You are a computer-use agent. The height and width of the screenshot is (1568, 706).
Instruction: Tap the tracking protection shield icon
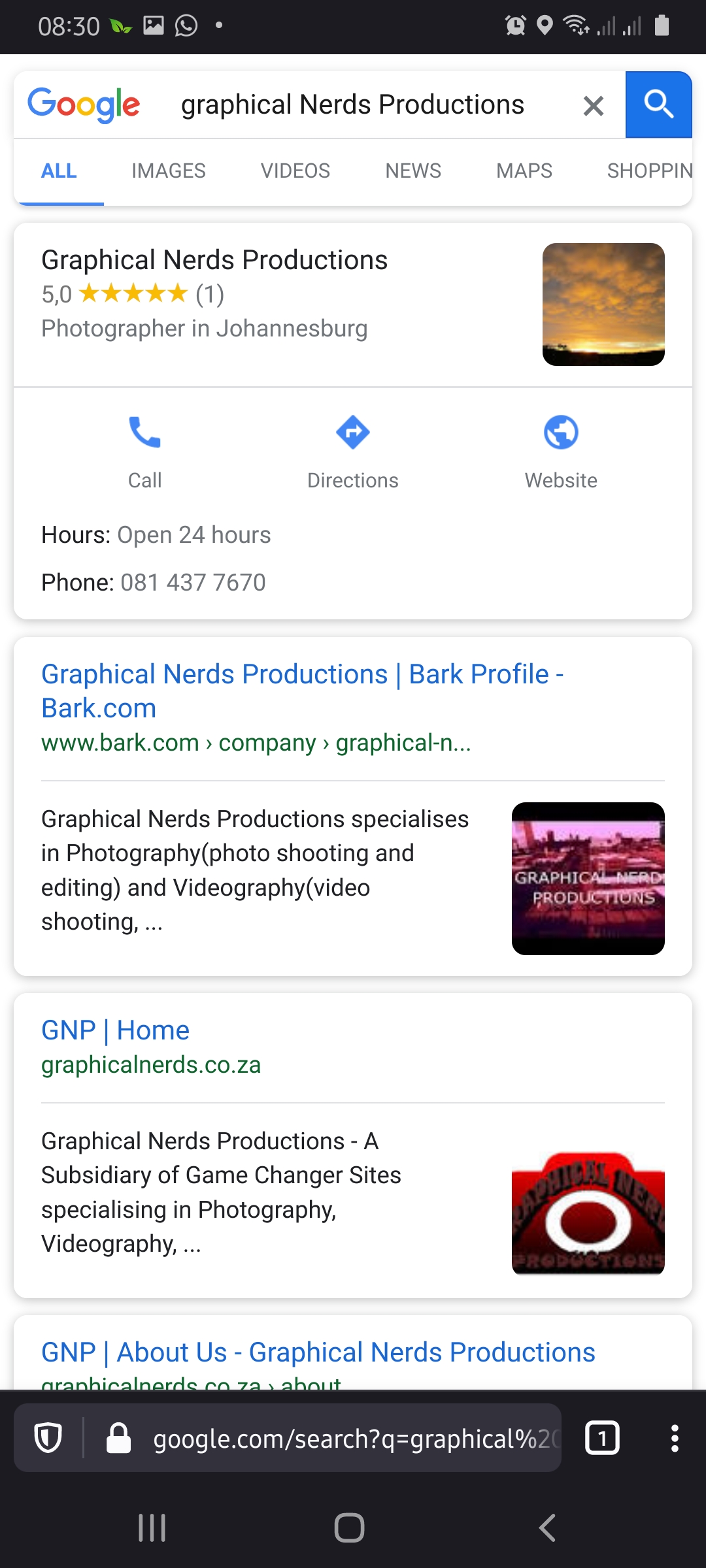coord(48,1438)
